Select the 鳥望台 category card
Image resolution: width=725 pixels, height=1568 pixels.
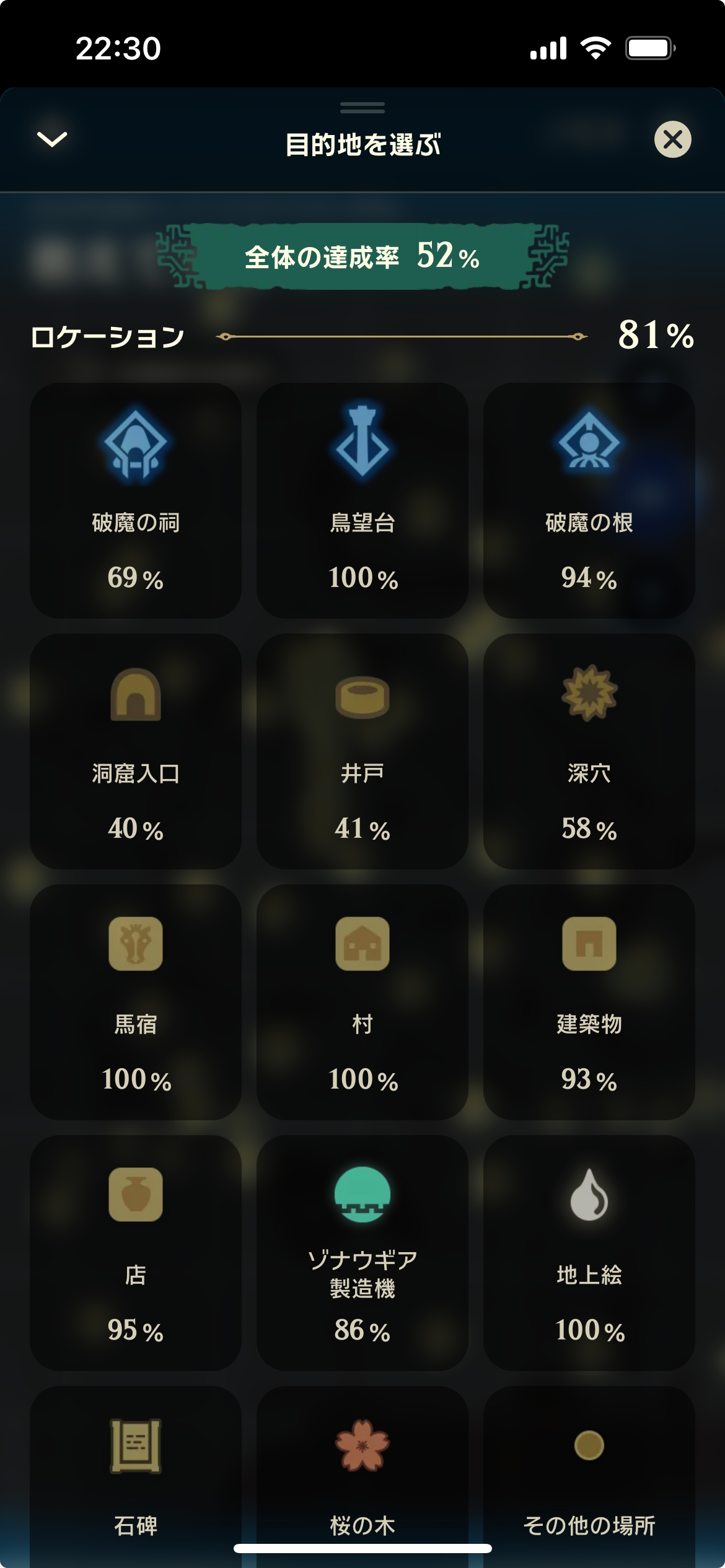coord(362,500)
